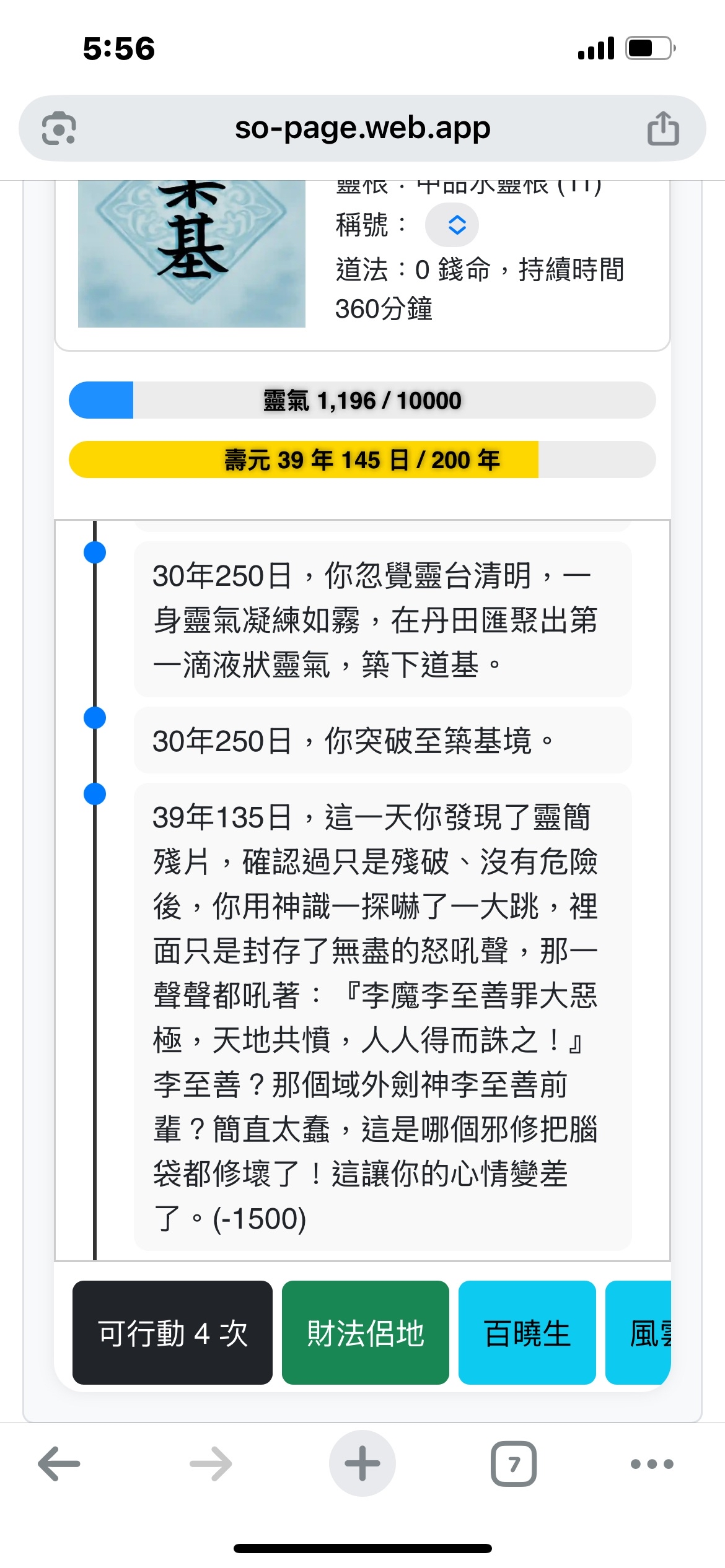725x1568 pixels.
Task: Open a new browser tab
Action: pos(362,1463)
